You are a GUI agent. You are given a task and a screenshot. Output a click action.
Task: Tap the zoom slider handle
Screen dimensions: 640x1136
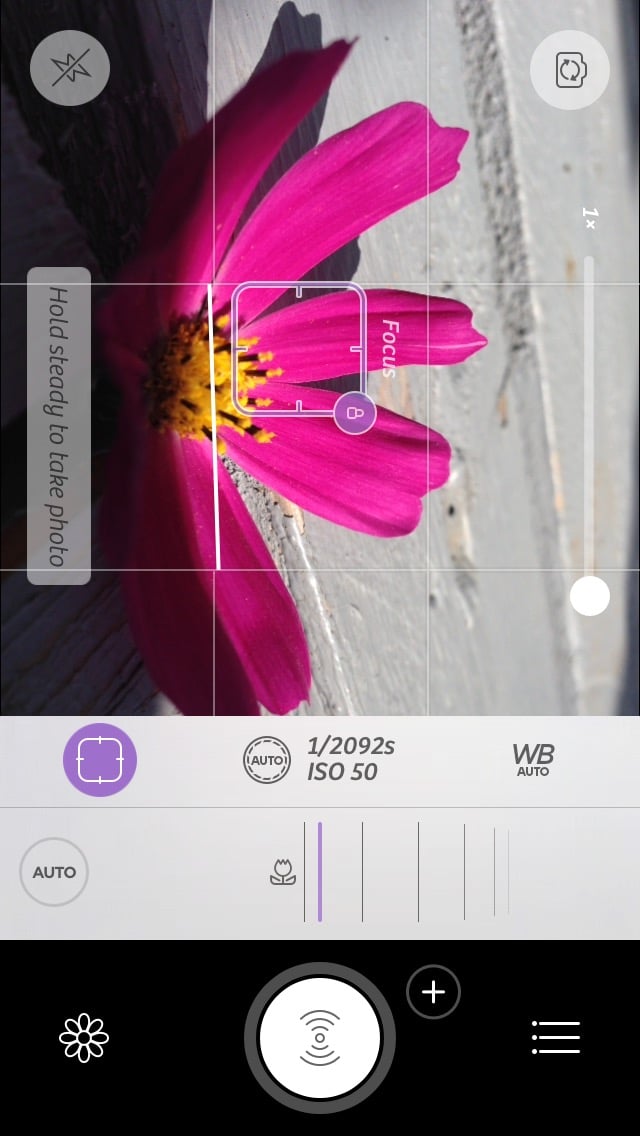pyautogui.click(x=590, y=596)
